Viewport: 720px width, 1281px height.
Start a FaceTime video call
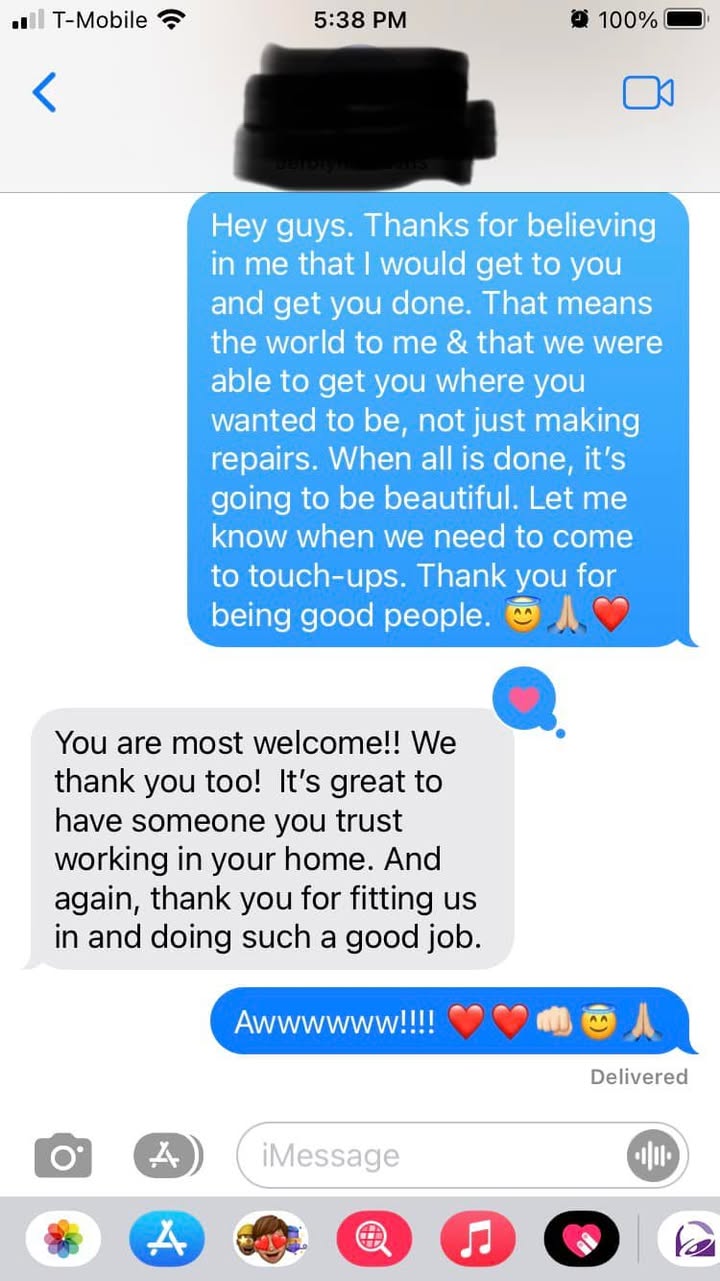[x=648, y=93]
